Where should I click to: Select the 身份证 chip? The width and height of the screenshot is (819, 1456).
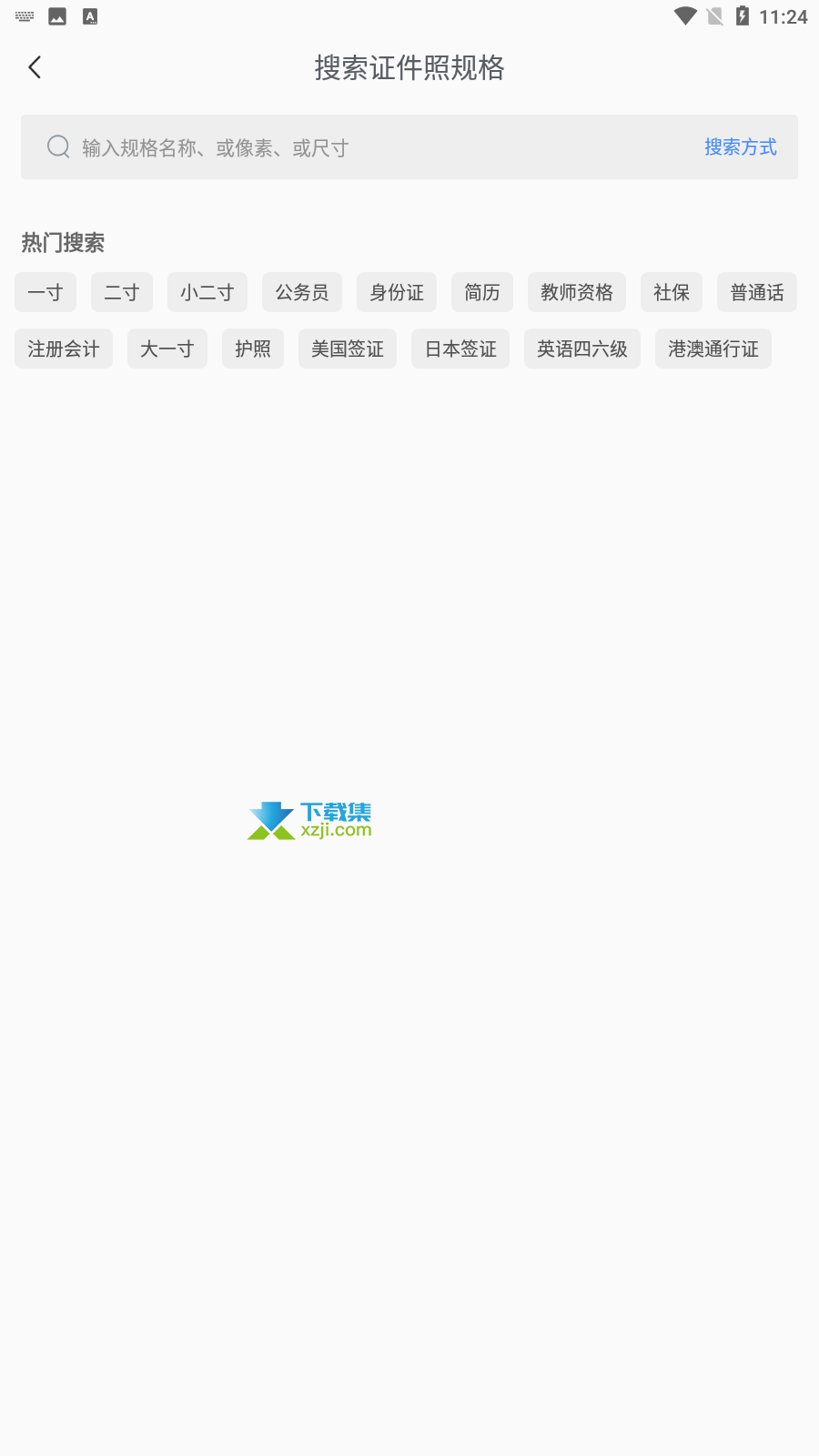(397, 292)
